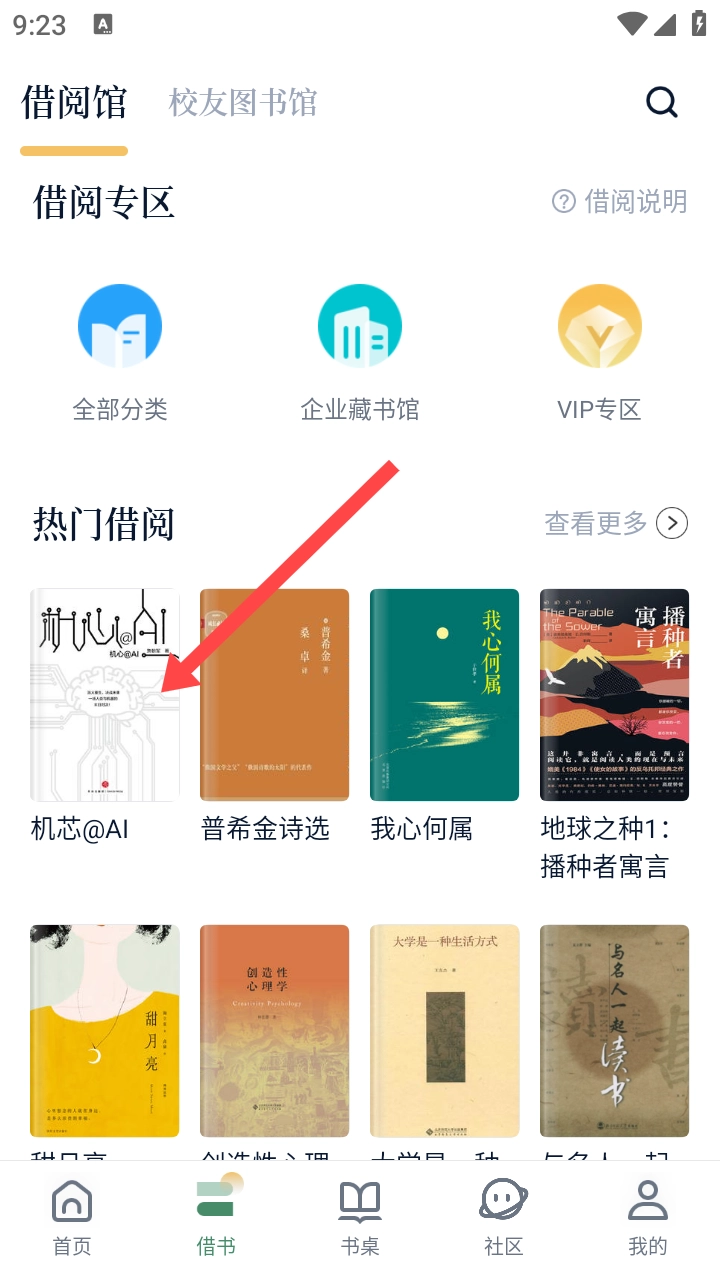Go to the 首页 tab
The image size is (720, 1280).
pyautogui.click(x=72, y=1216)
